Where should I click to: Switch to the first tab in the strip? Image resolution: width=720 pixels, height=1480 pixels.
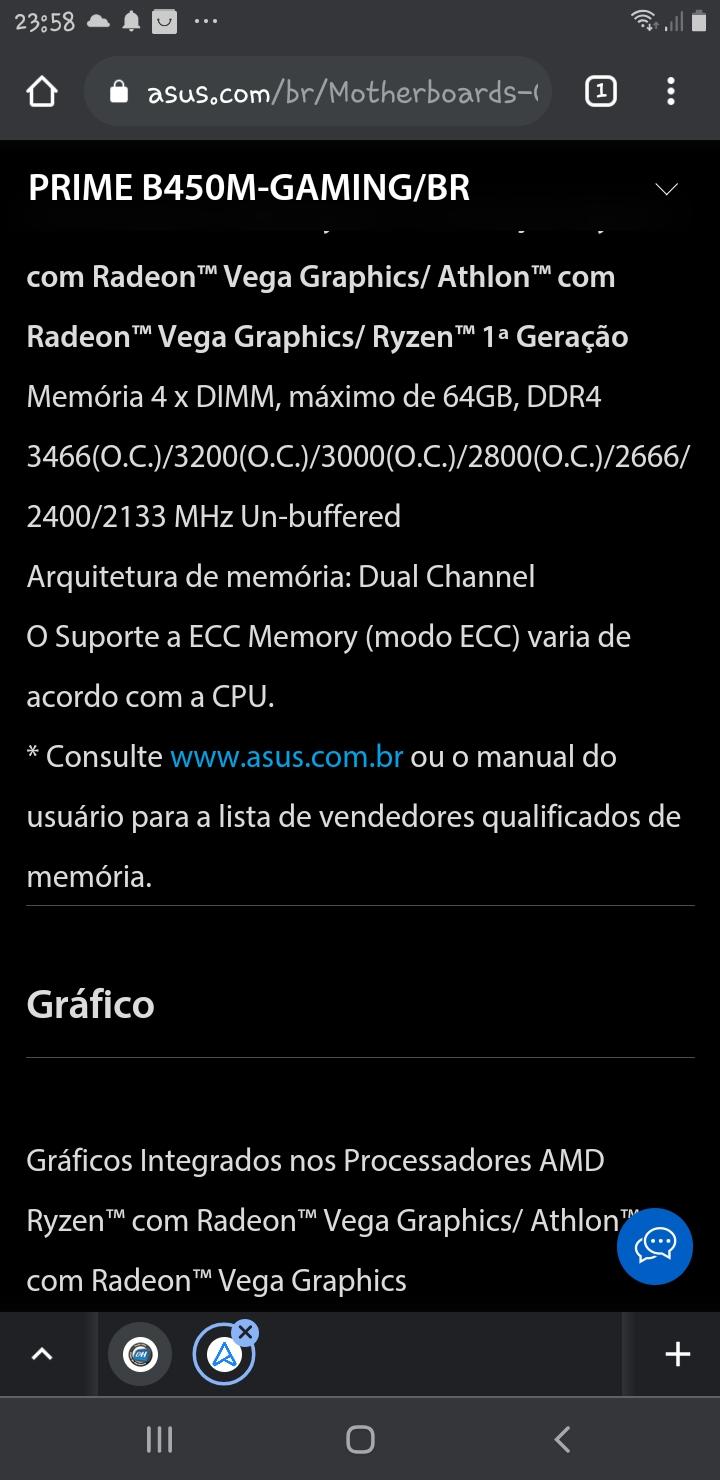140,1355
